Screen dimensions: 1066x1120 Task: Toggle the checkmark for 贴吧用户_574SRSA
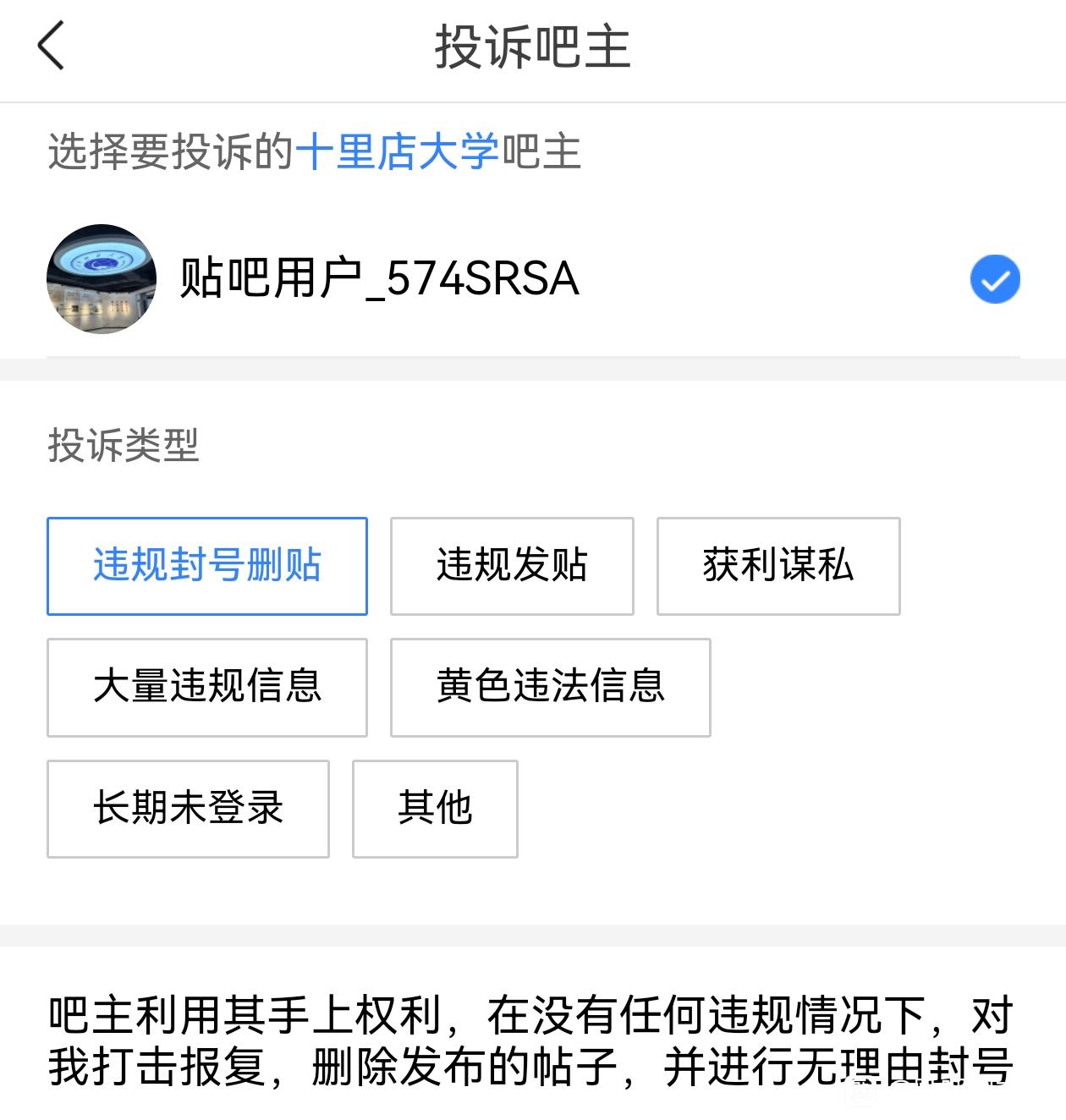(x=994, y=279)
